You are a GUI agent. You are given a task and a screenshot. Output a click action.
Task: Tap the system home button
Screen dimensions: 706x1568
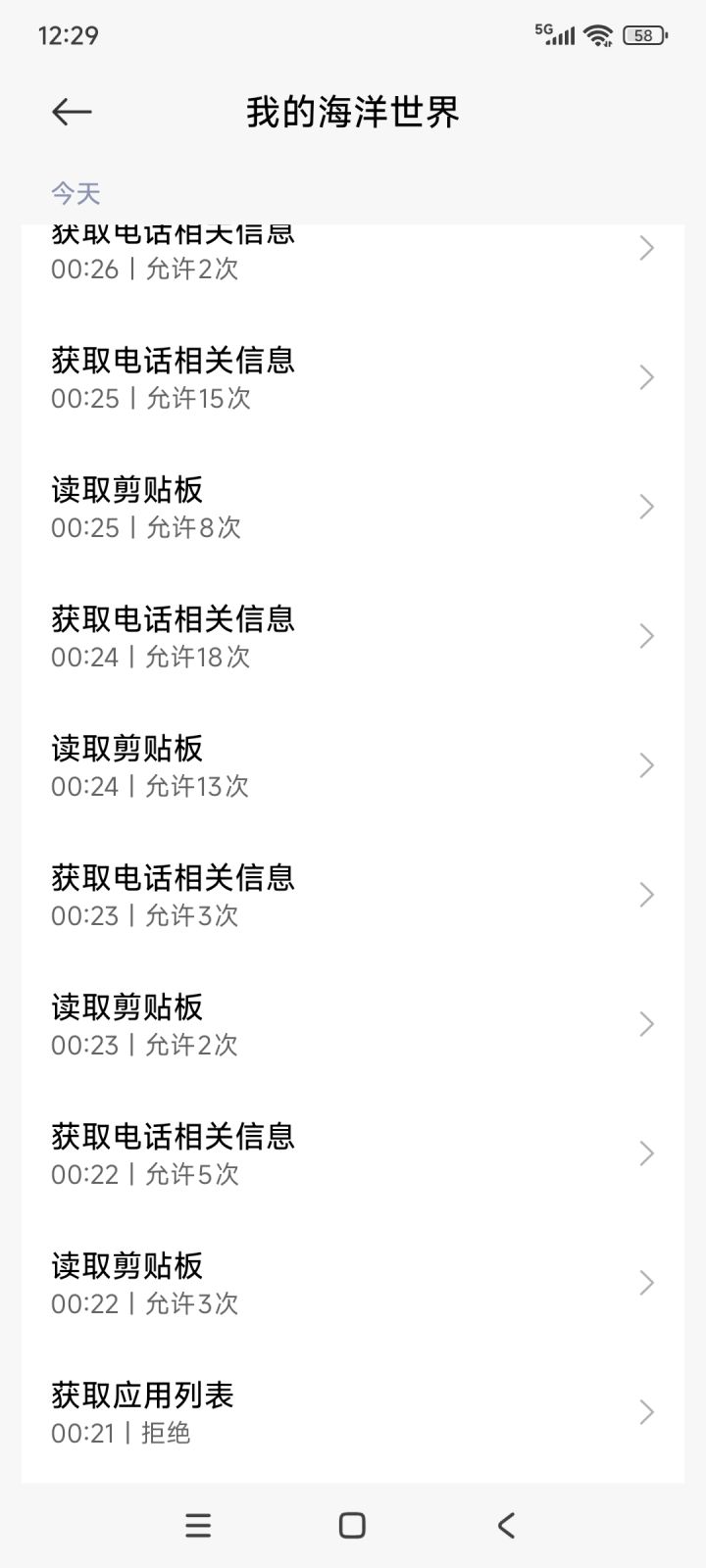pyautogui.click(x=352, y=1525)
